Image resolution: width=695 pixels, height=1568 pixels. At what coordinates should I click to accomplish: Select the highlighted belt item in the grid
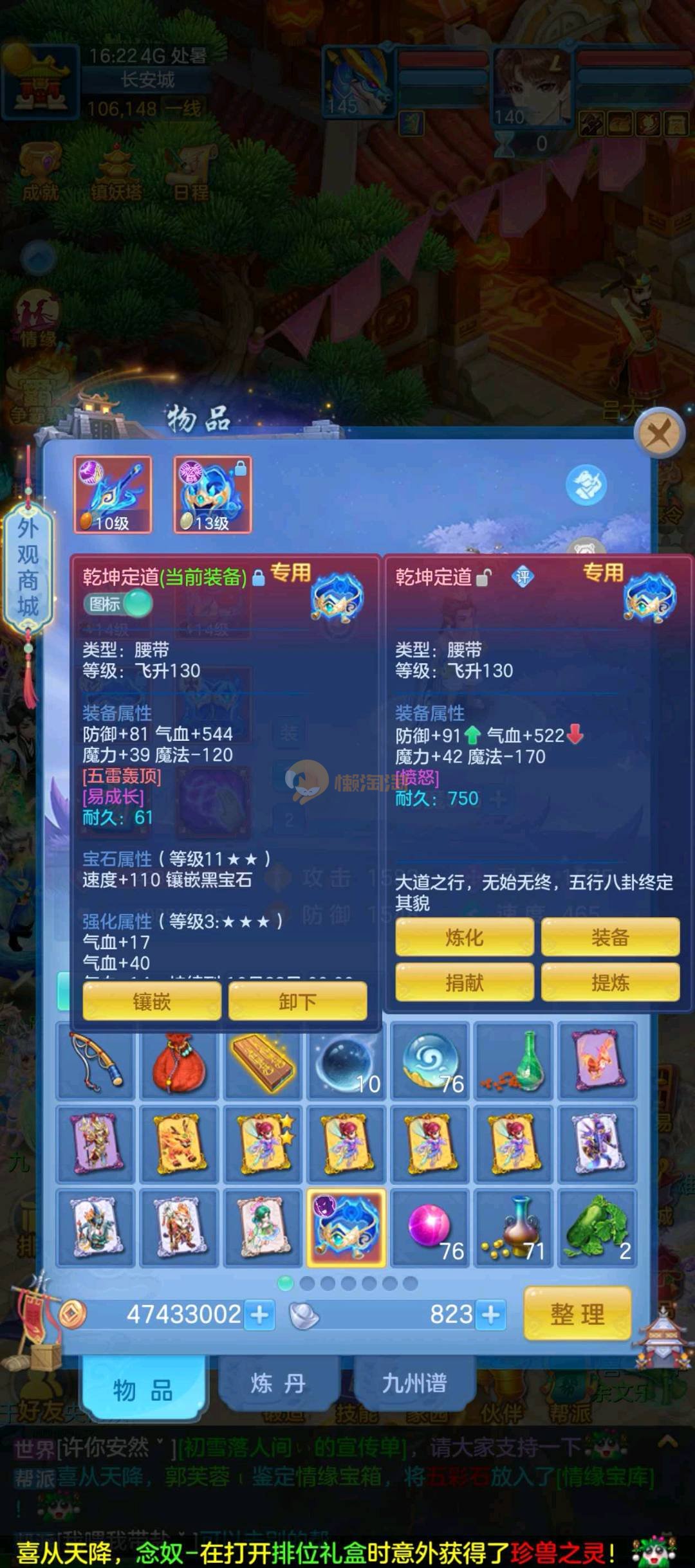(346, 1228)
